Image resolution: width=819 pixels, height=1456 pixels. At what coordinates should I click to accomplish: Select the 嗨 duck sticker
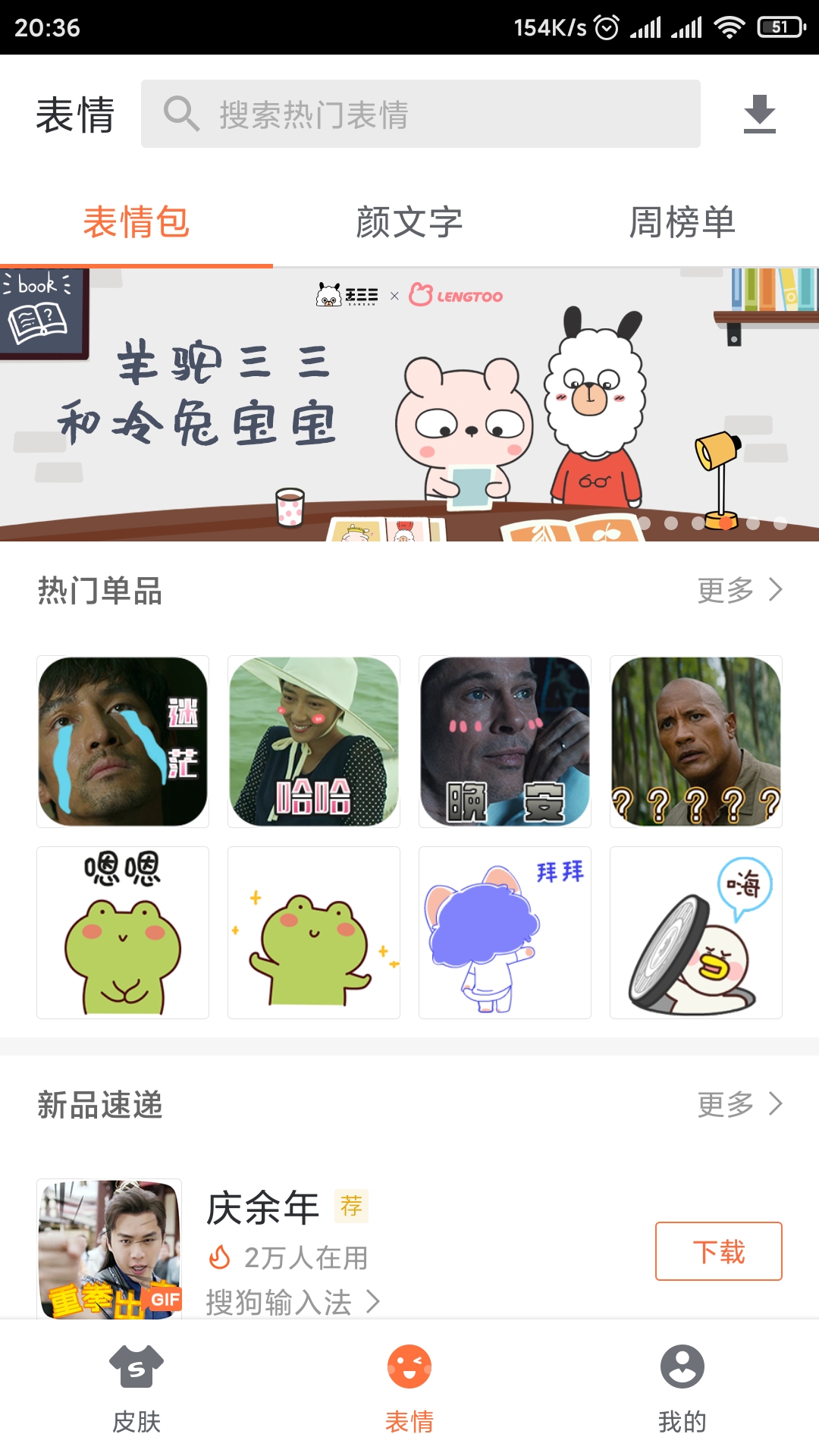(x=696, y=933)
